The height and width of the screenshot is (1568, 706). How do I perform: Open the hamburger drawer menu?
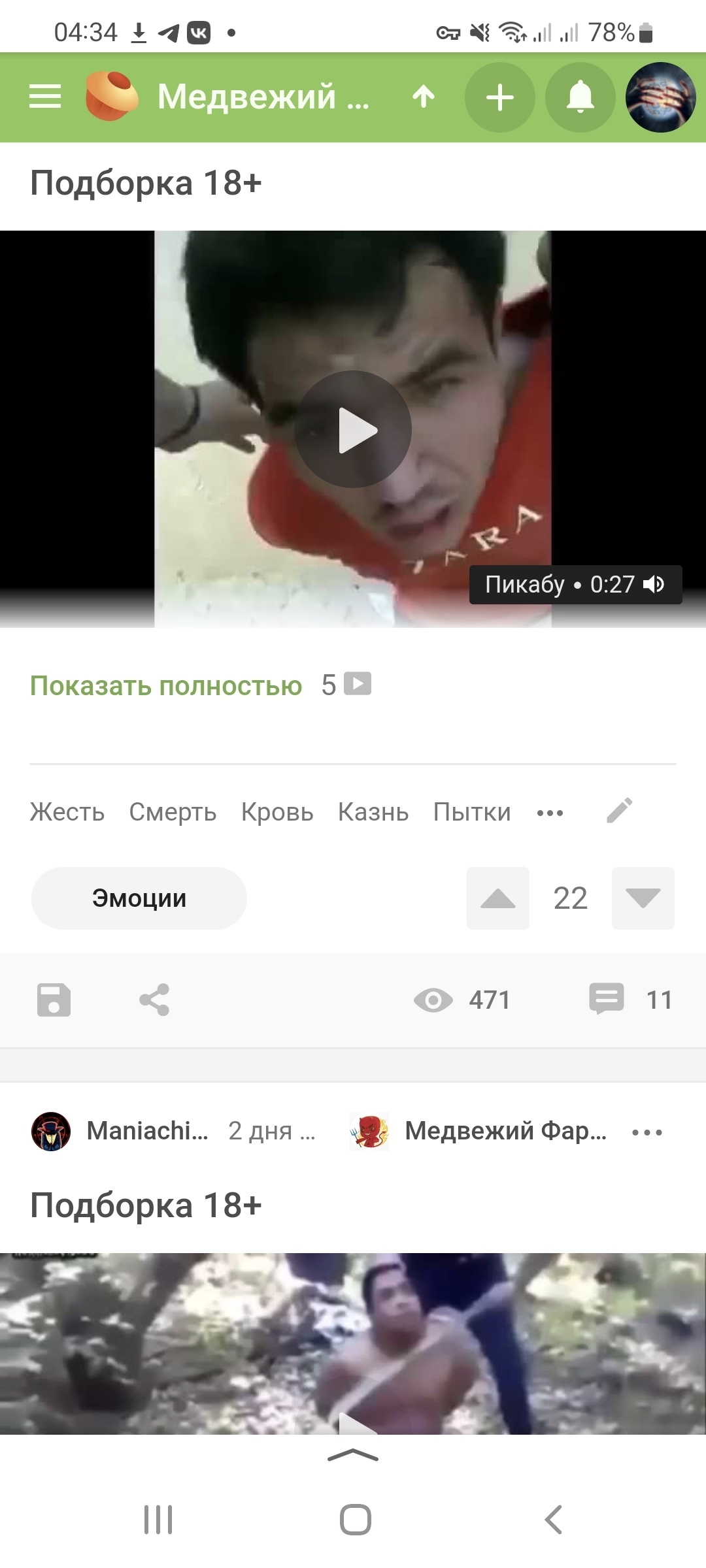point(45,97)
